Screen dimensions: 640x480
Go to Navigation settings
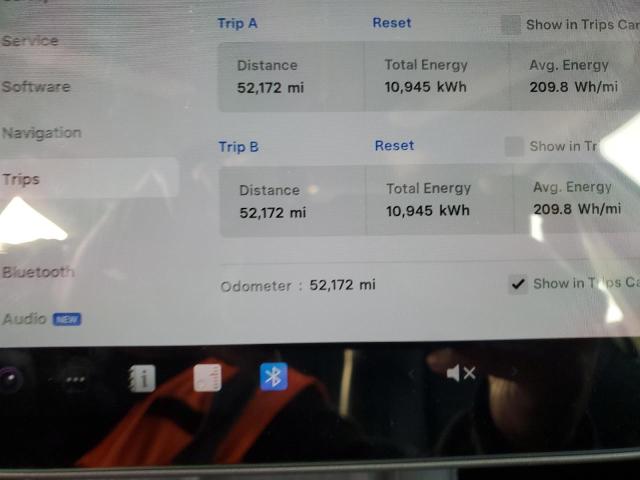click(x=42, y=133)
